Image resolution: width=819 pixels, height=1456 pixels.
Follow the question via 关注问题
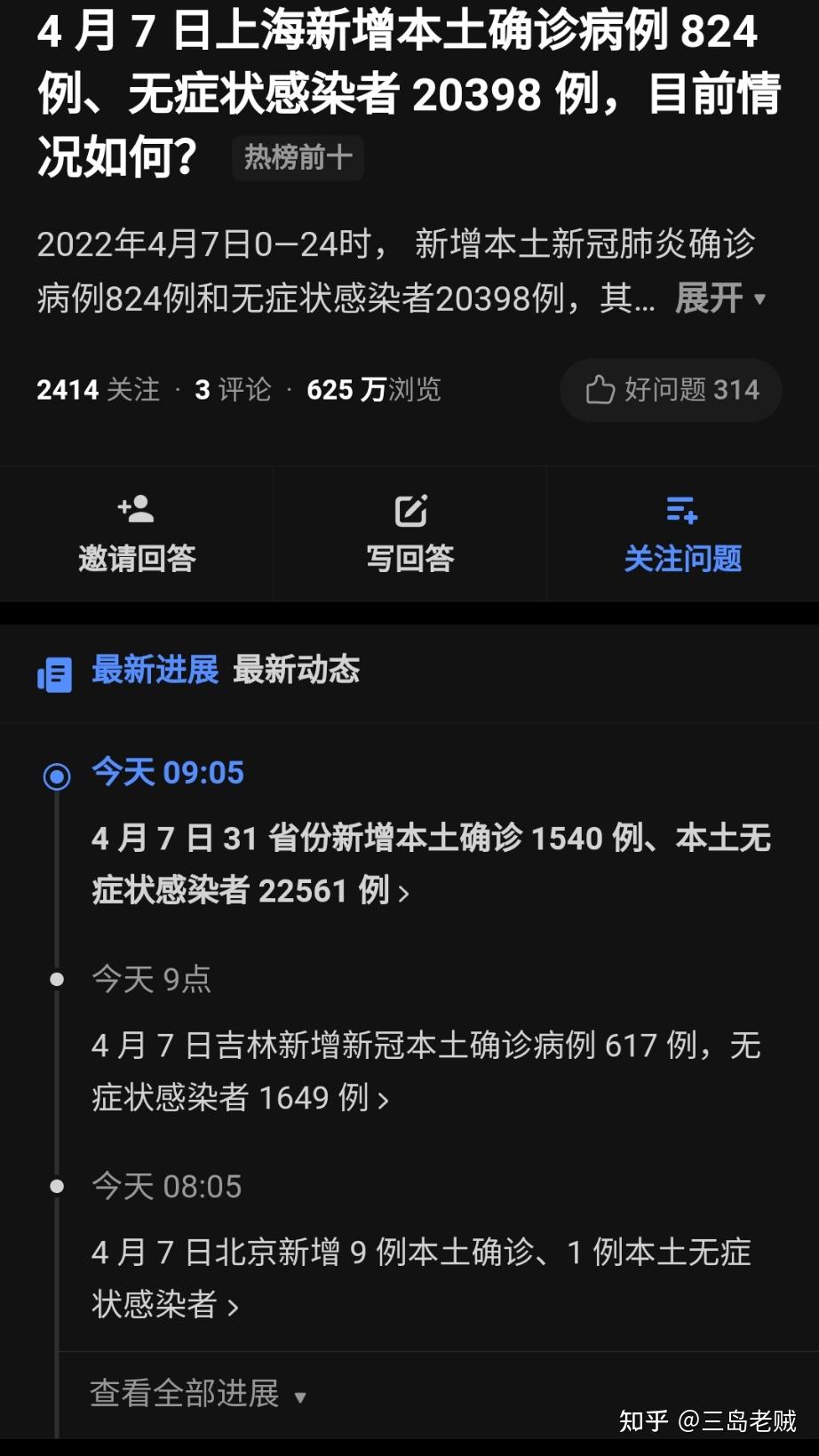coord(682,533)
